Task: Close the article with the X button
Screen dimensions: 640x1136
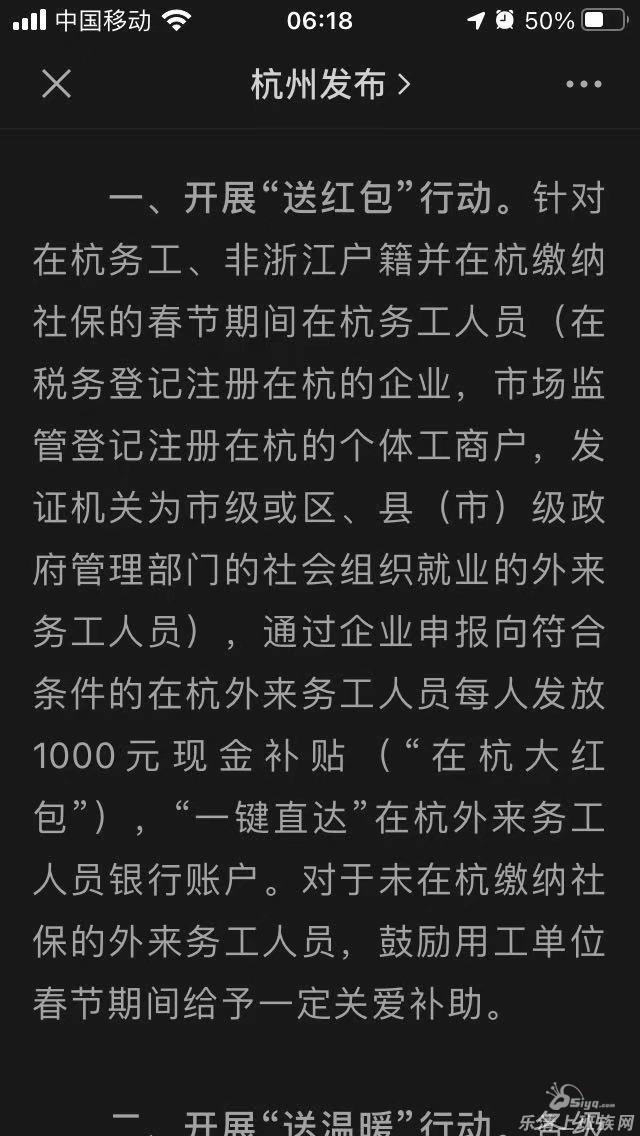Action: click(57, 84)
